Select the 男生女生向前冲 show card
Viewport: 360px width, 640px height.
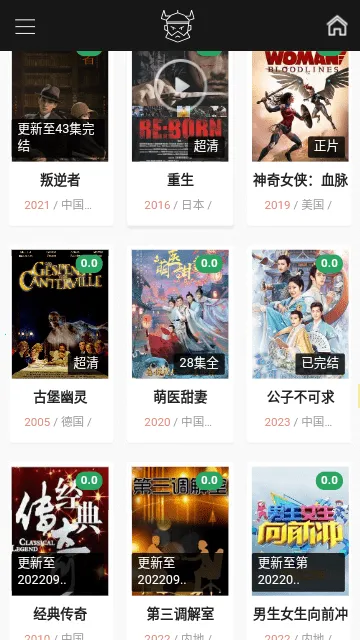coord(300,551)
